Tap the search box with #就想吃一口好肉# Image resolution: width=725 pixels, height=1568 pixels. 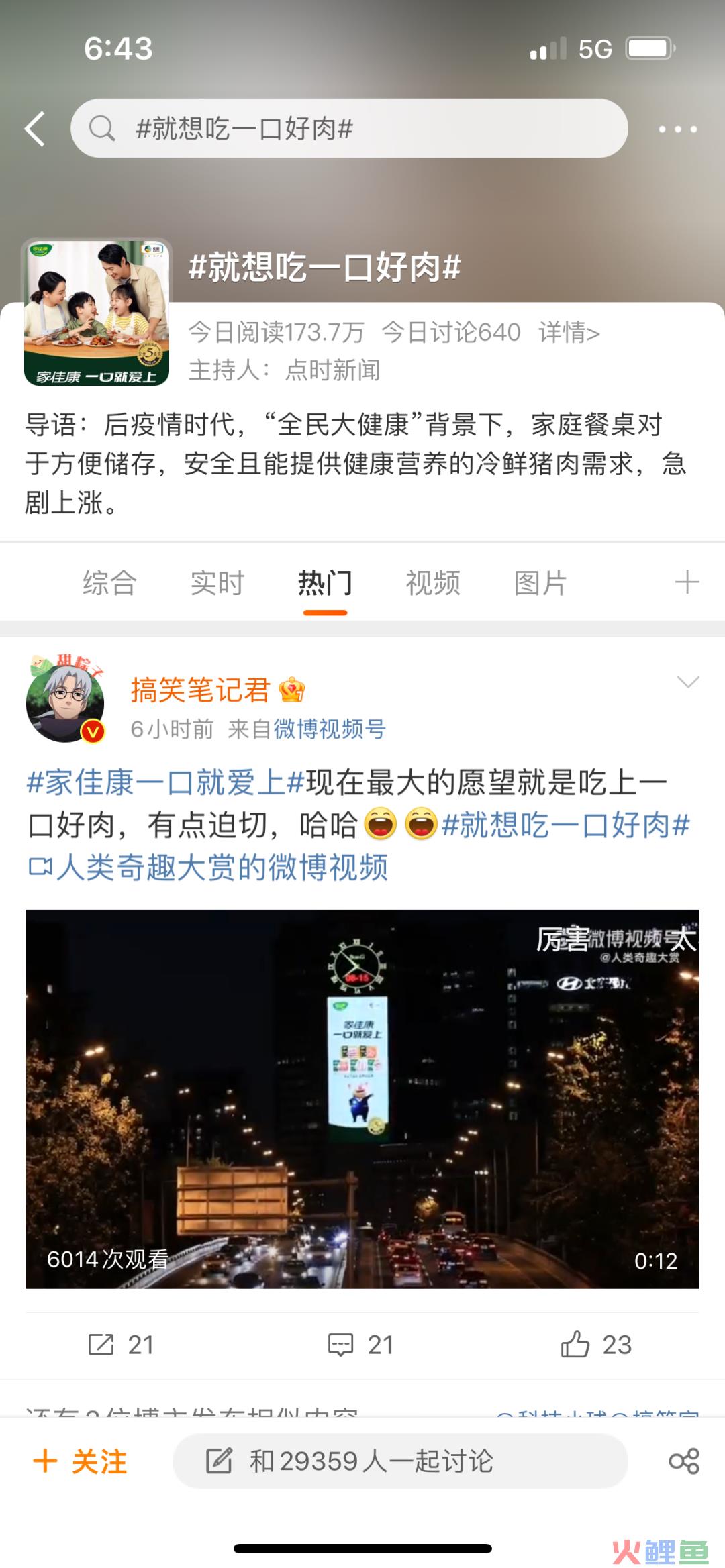[349, 129]
